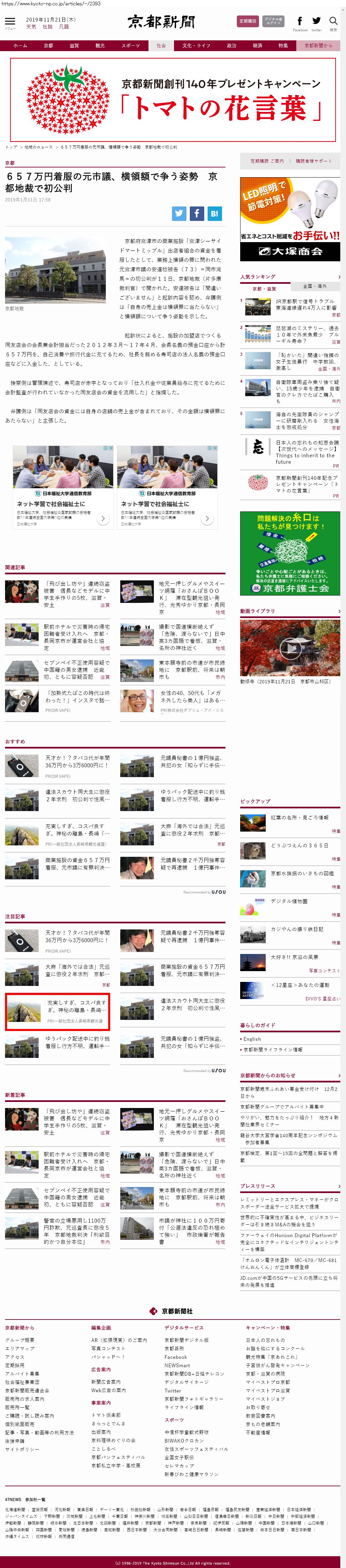The height and width of the screenshot is (1568, 346).
Task: Visit the Facebook page from the header
Action: click(x=300, y=22)
